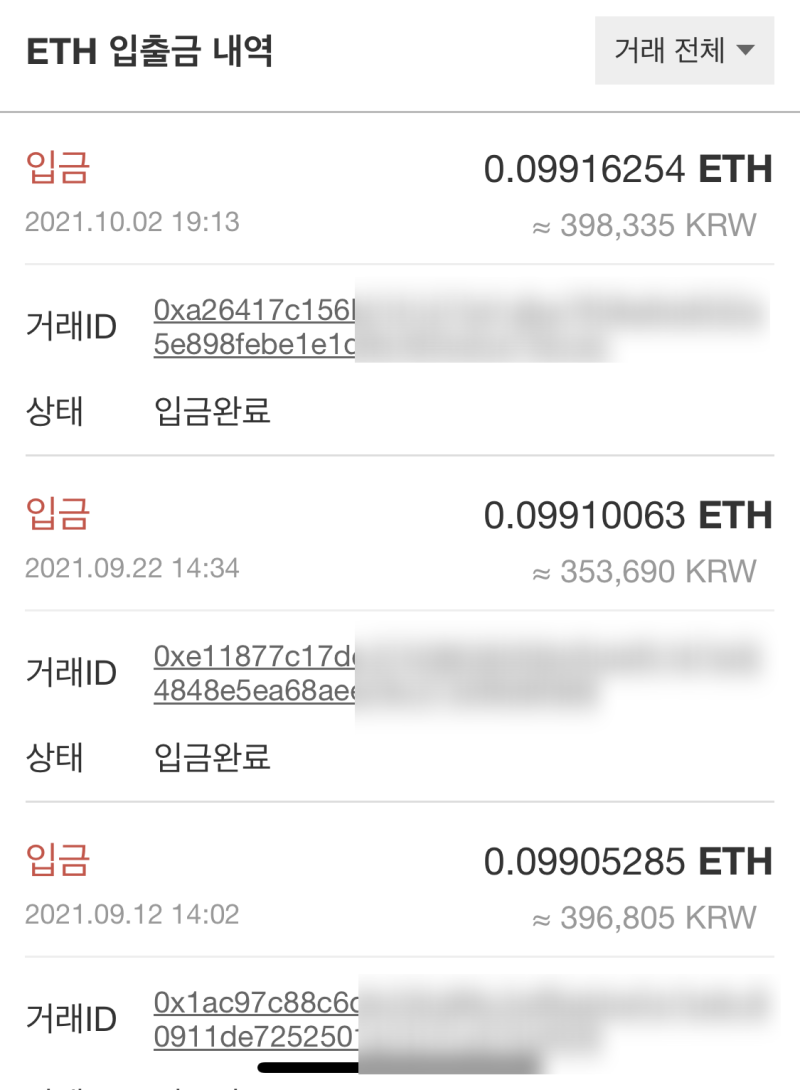This screenshot has height=1090, width=800.
Task: Open the 거래 전체 filter dropdown
Action: (684, 50)
